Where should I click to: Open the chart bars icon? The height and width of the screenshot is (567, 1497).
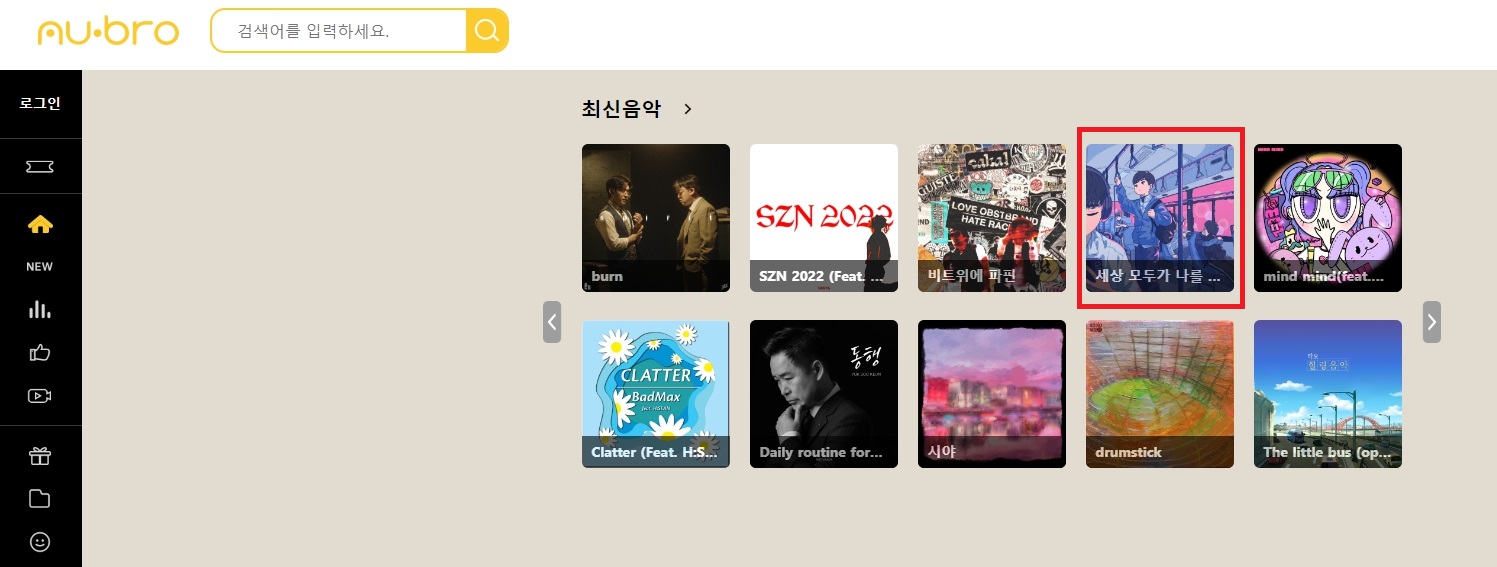tap(40, 309)
